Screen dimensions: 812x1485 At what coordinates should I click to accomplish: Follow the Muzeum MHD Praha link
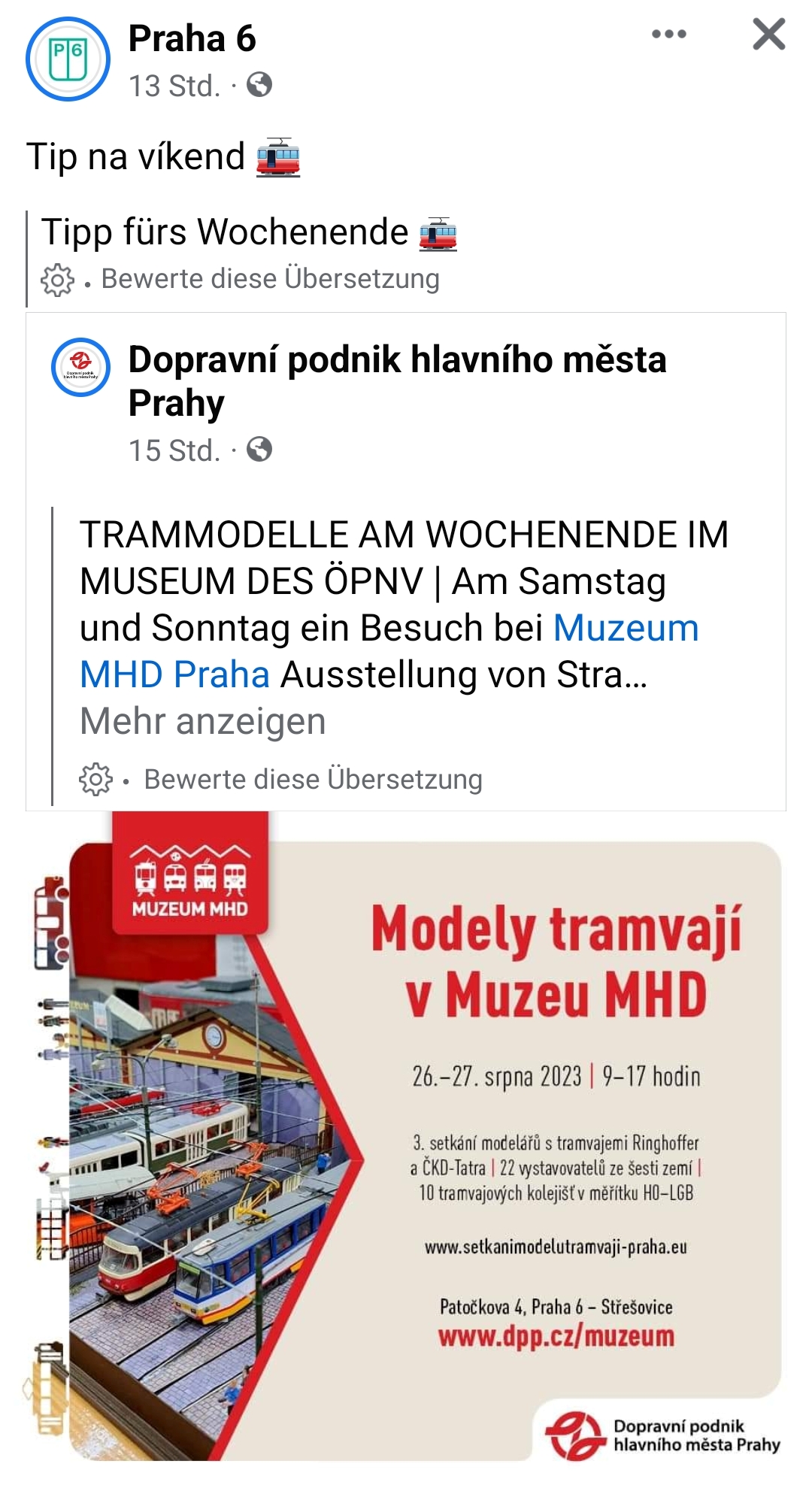(389, 651)
